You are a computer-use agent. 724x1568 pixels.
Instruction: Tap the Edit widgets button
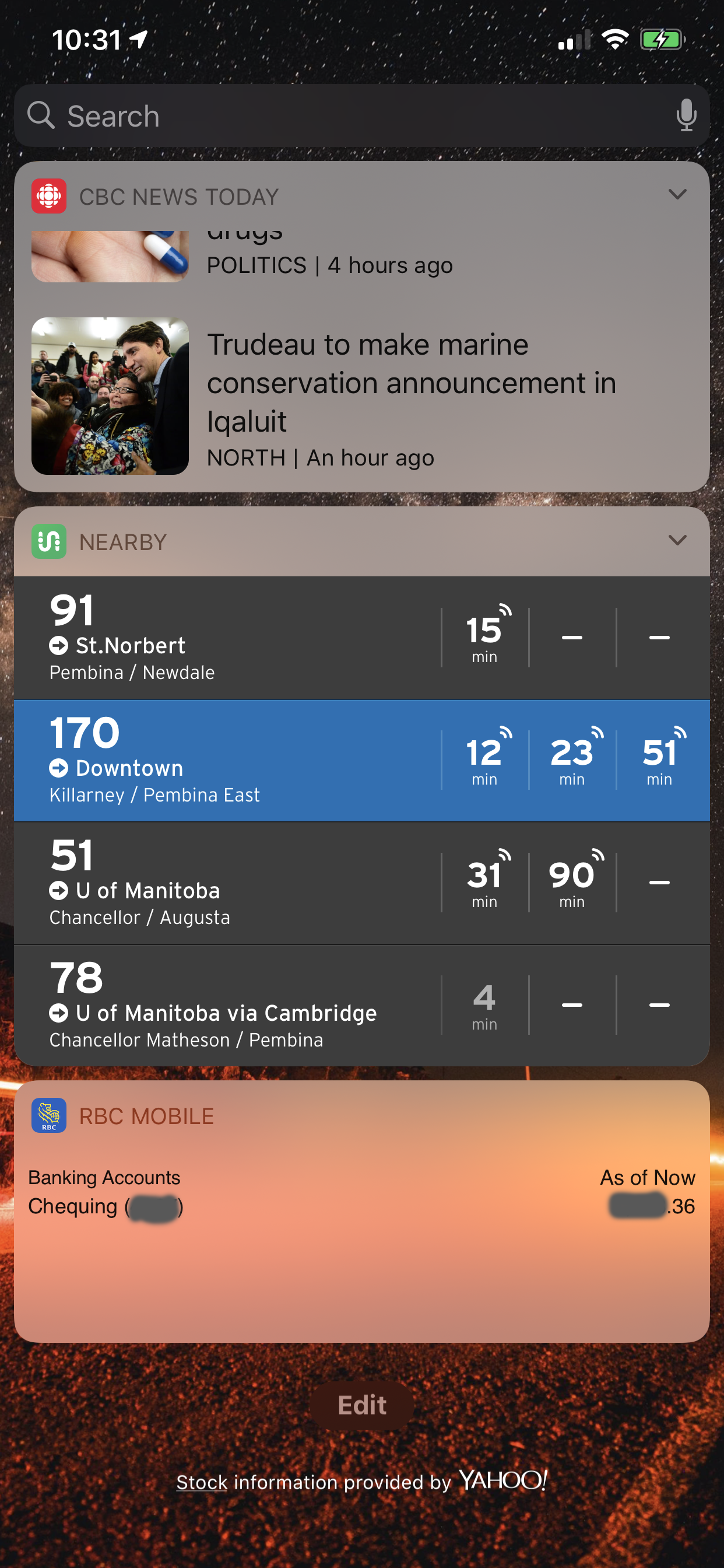[x=361, y=1405]
